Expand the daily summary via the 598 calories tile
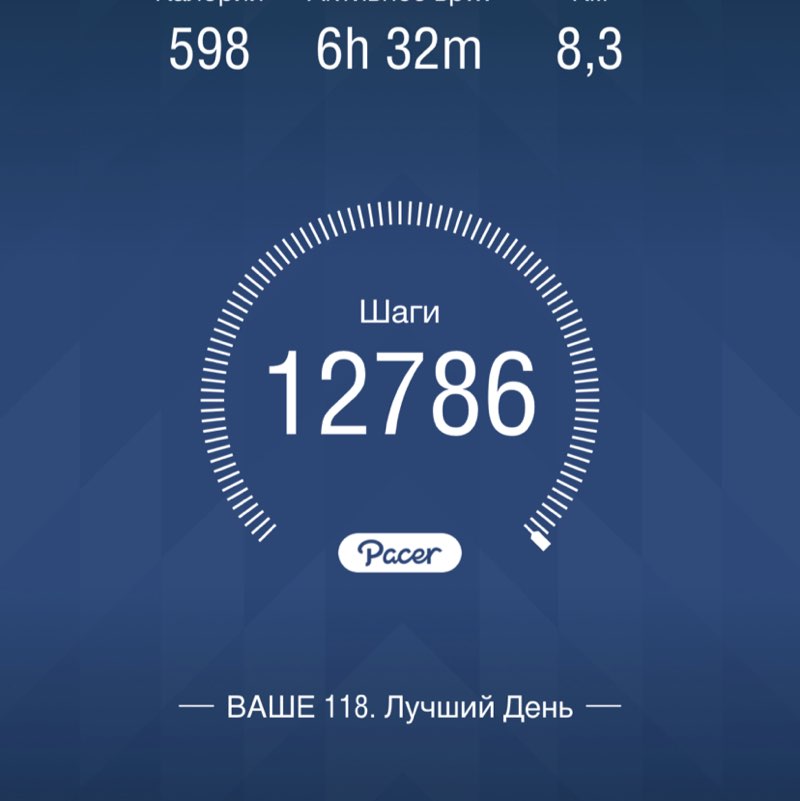Image resolution: width=800 pixels, height=801 pixels. 208,47
